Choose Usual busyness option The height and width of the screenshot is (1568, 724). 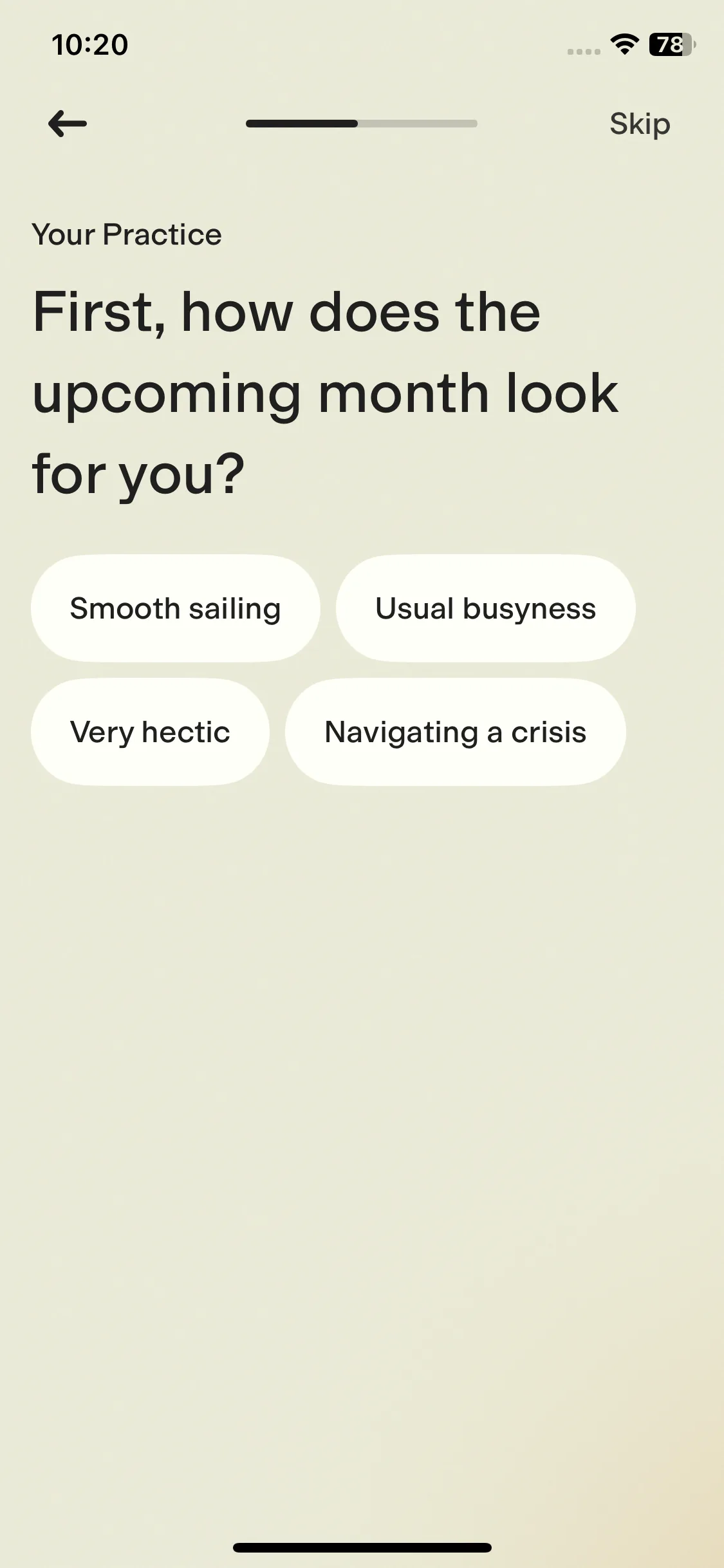tap(485, 608)
